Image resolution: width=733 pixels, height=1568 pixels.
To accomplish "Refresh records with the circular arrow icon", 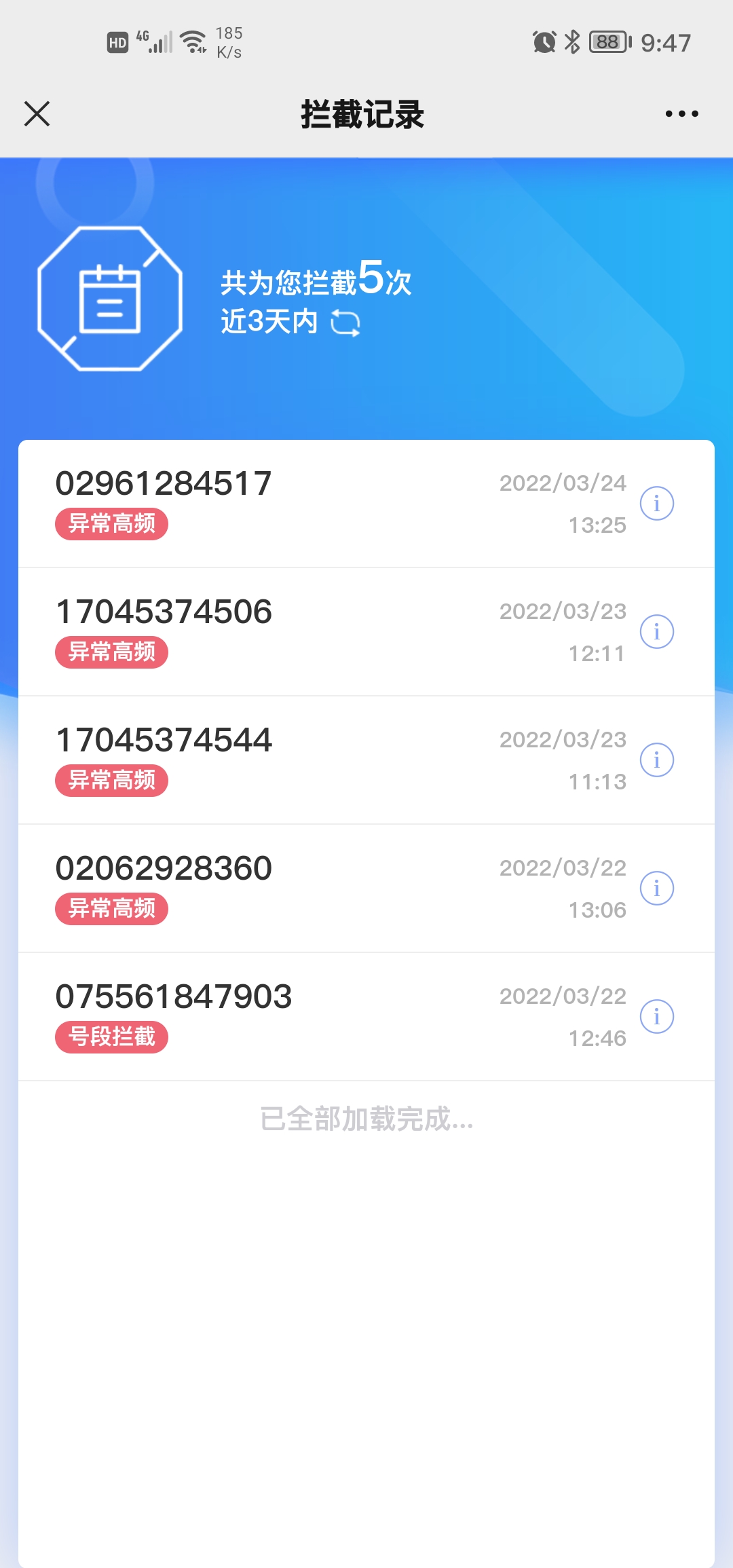I will coord(346,323).
